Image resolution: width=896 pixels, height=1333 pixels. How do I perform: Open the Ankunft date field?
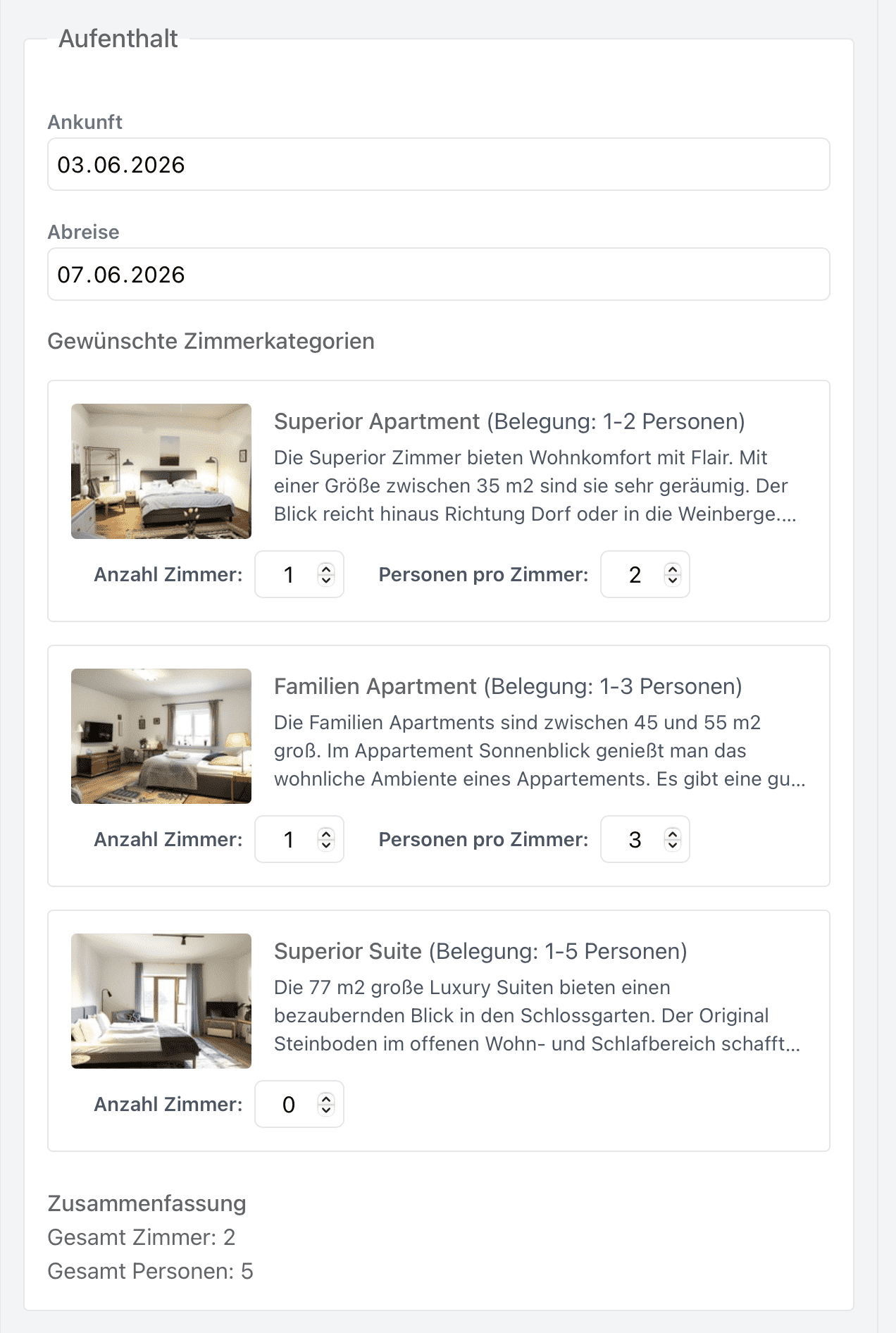[438, 164]
